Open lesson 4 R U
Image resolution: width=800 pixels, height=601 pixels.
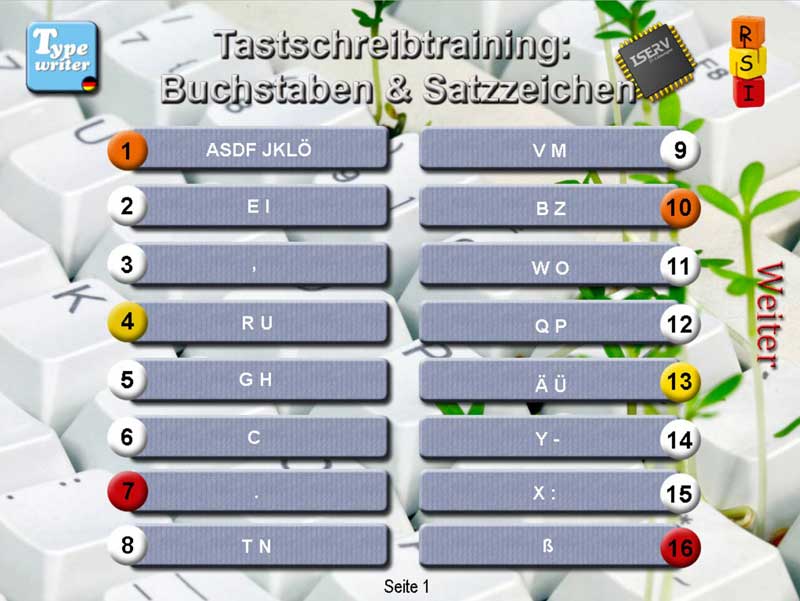(x=258, y=323)
